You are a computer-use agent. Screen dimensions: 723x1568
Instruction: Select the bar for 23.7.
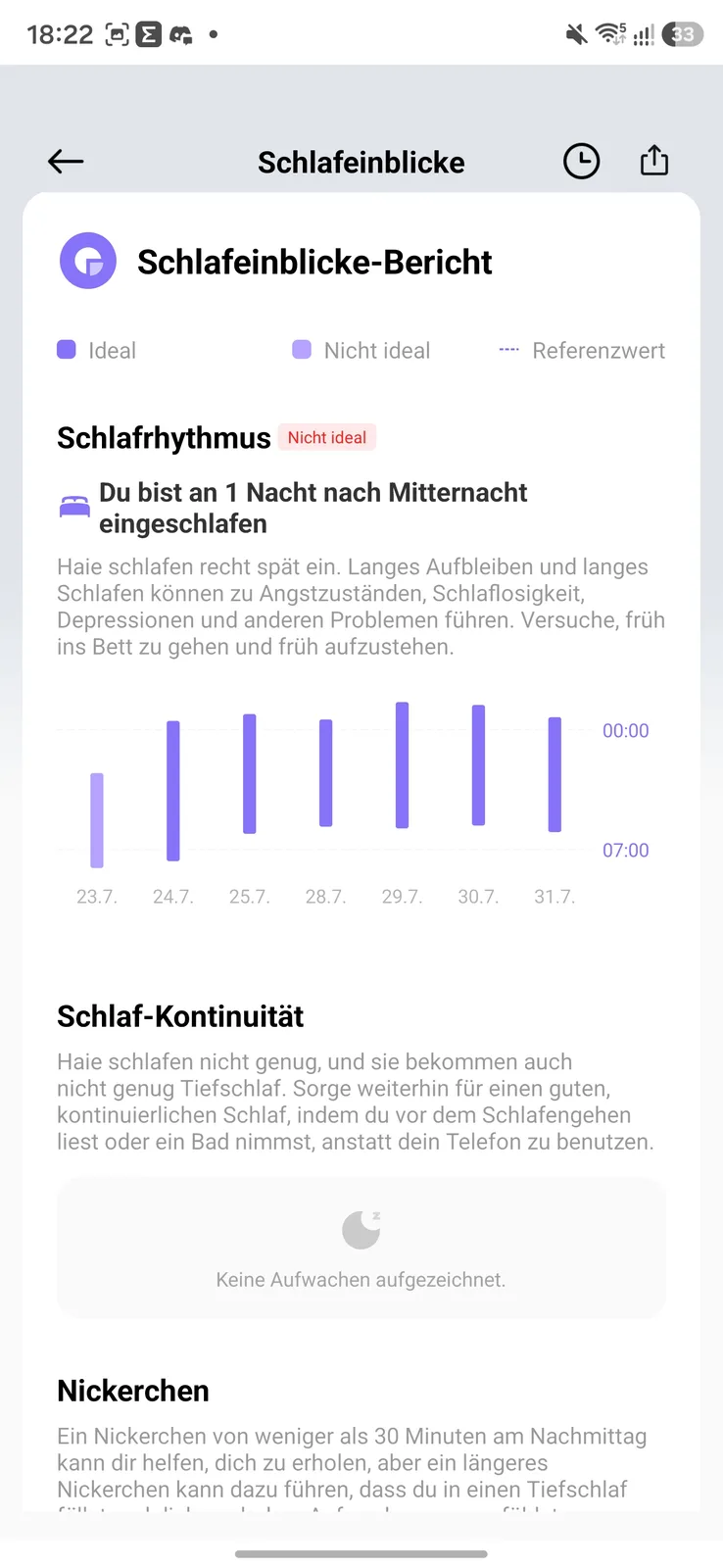coord(97,820)
